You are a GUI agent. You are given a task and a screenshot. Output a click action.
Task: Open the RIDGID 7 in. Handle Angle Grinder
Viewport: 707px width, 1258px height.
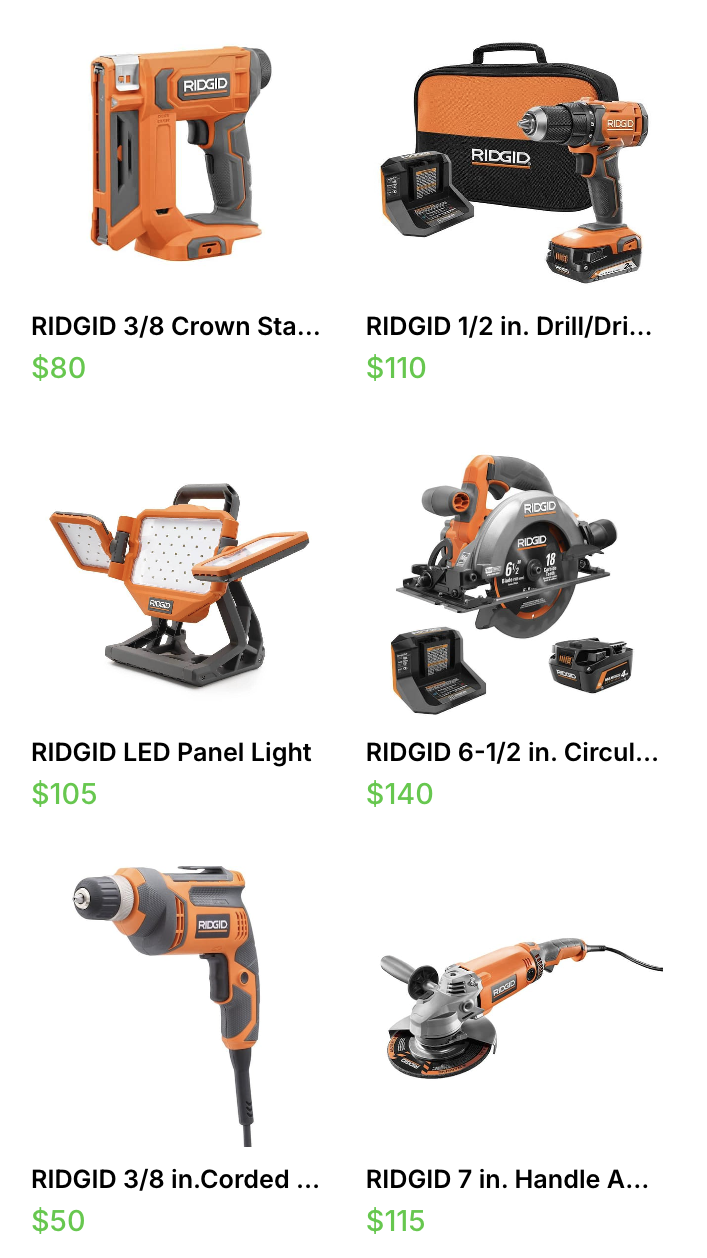coord(512,1010)
